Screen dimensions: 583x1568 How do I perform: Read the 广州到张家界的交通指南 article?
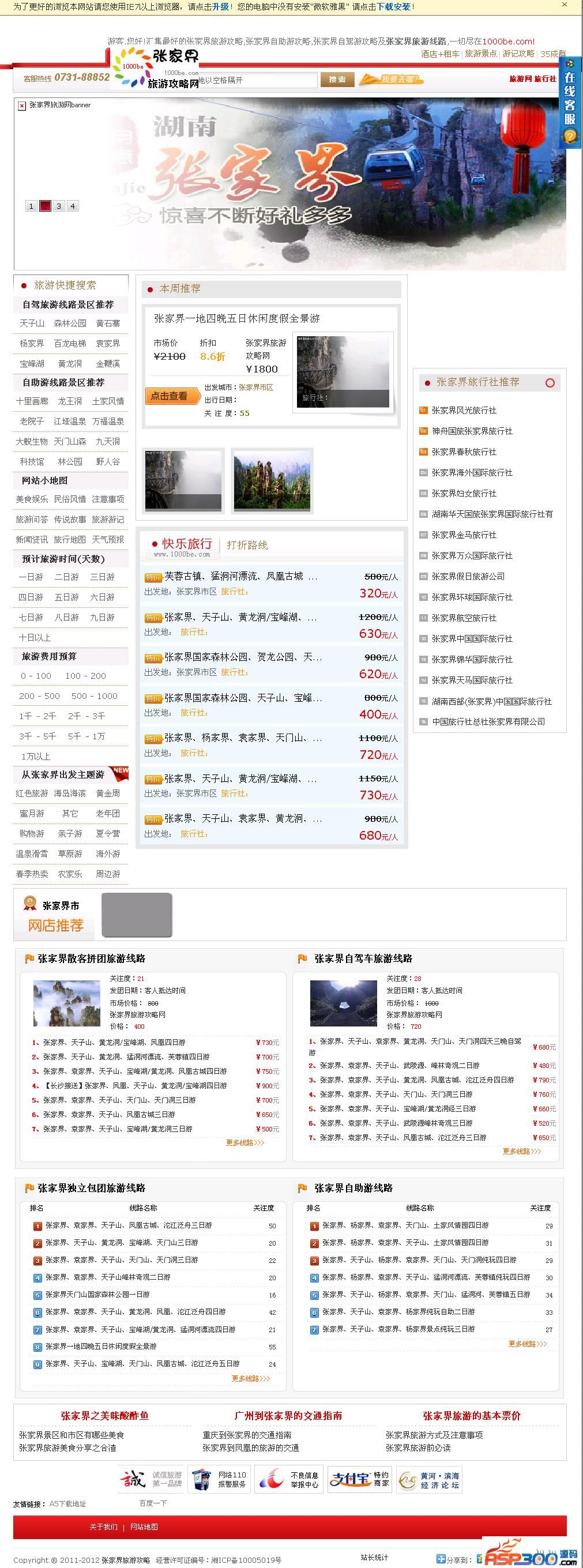click(x=288, y=1415)
